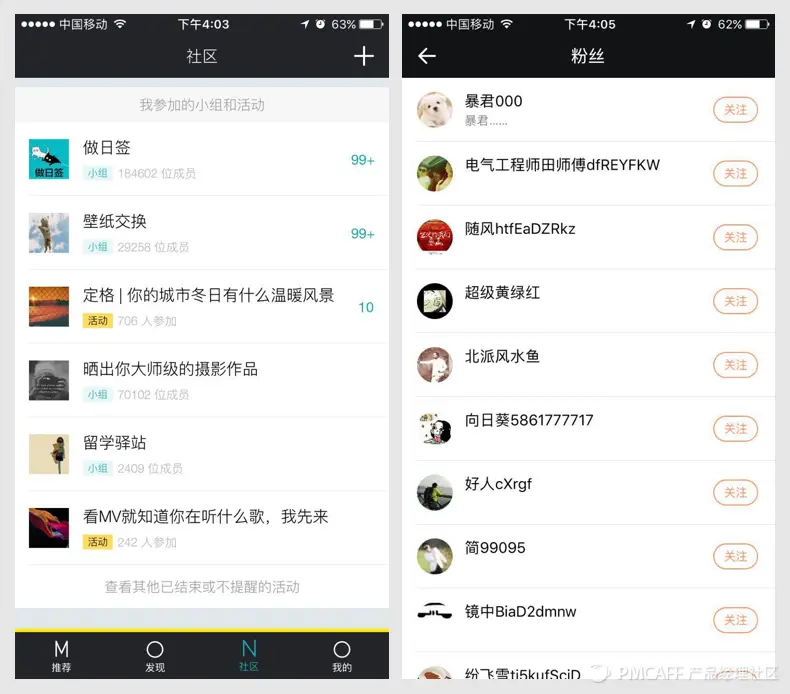Open 晒出你大师级的摄影作品 group
The image size is (790, 694).
(x=202, y=380)
